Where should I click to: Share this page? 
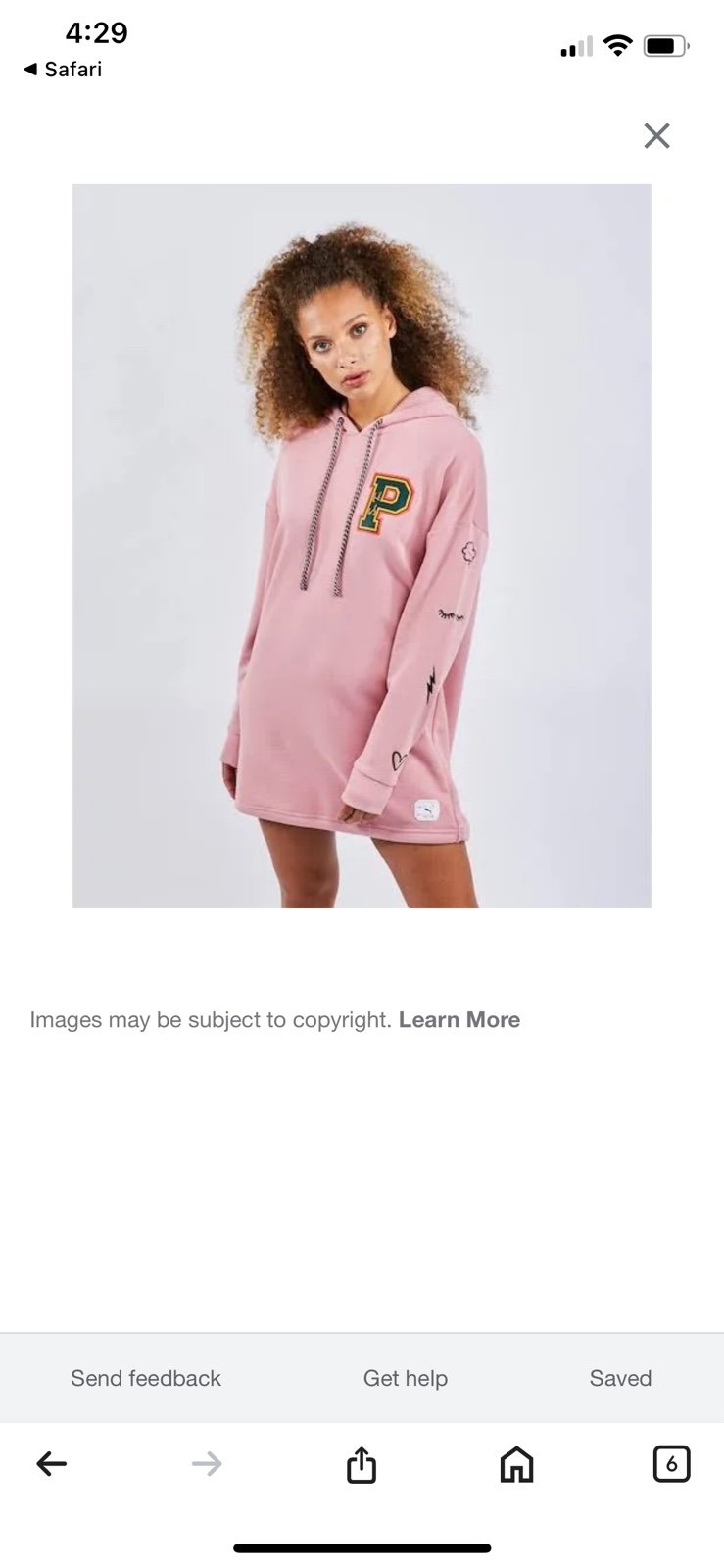tap(362, 1464)
